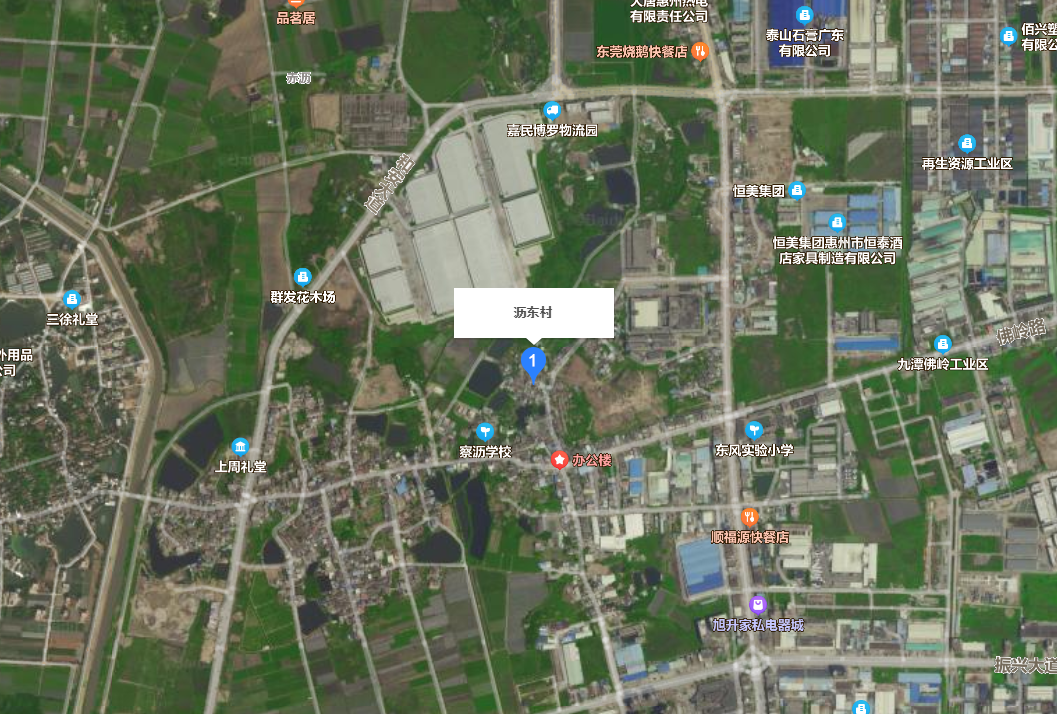
Task: Open the 九潭佛岭工业区 marker
Action: point(942,344)
